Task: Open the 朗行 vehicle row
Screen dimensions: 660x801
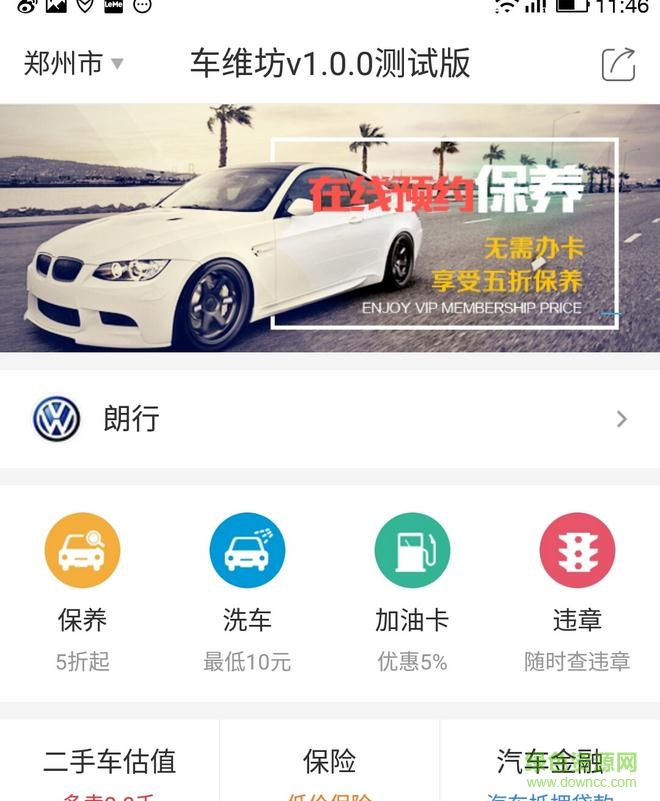Action: click(330, 419)
